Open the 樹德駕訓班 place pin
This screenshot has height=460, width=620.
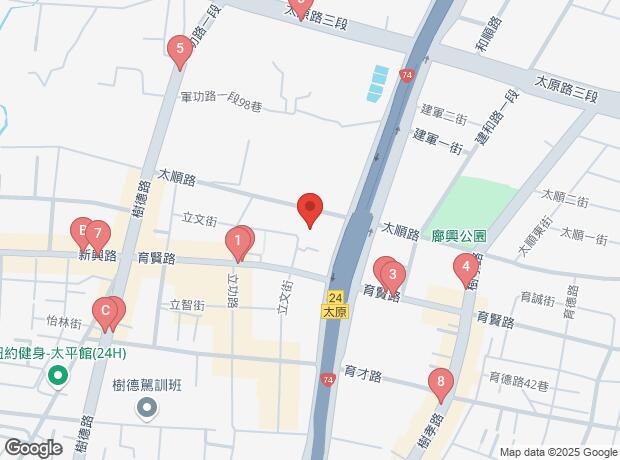[x=148, y=407]
